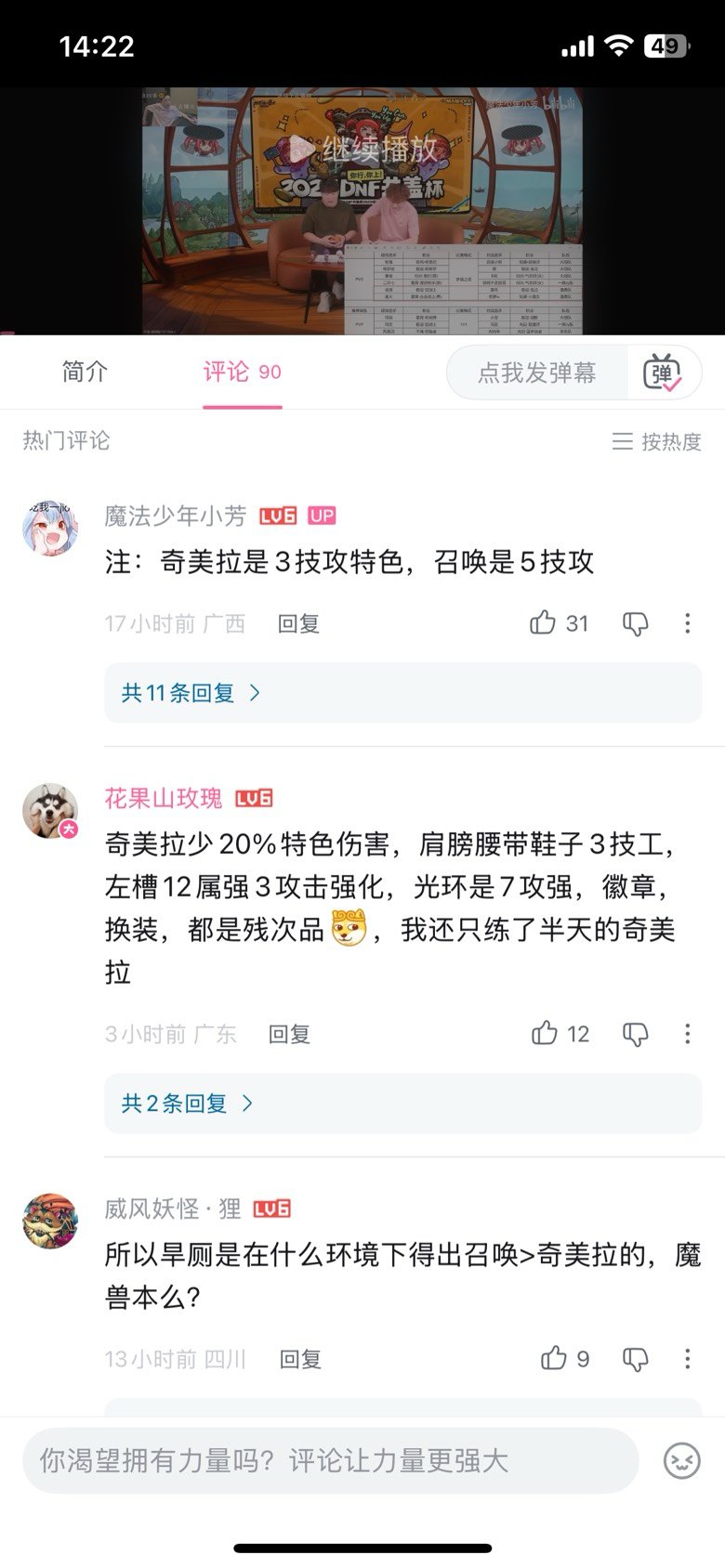
Task: Dislike 魔法少年小芳's comment
Action: (635, 623)
